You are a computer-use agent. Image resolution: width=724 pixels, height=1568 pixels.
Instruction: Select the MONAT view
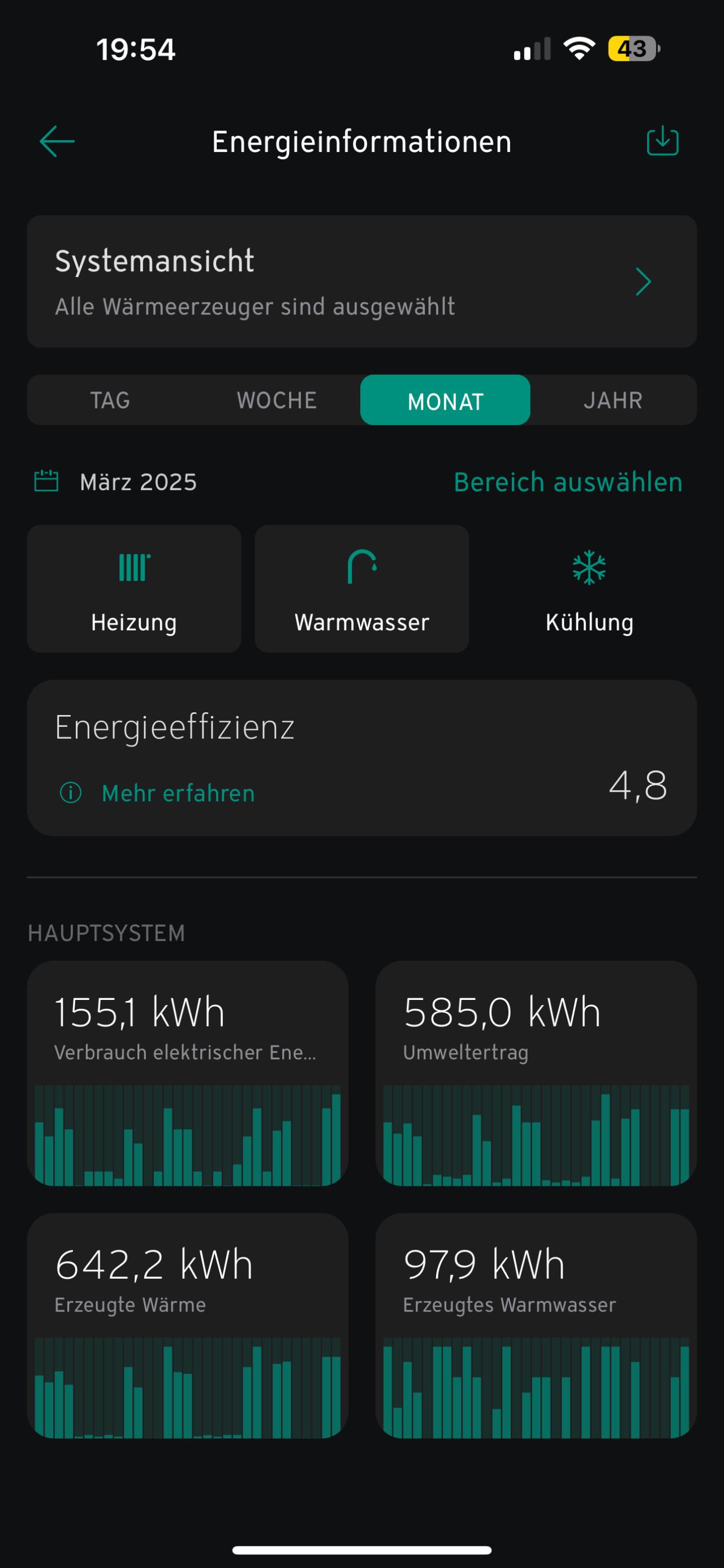click(445, 400)
